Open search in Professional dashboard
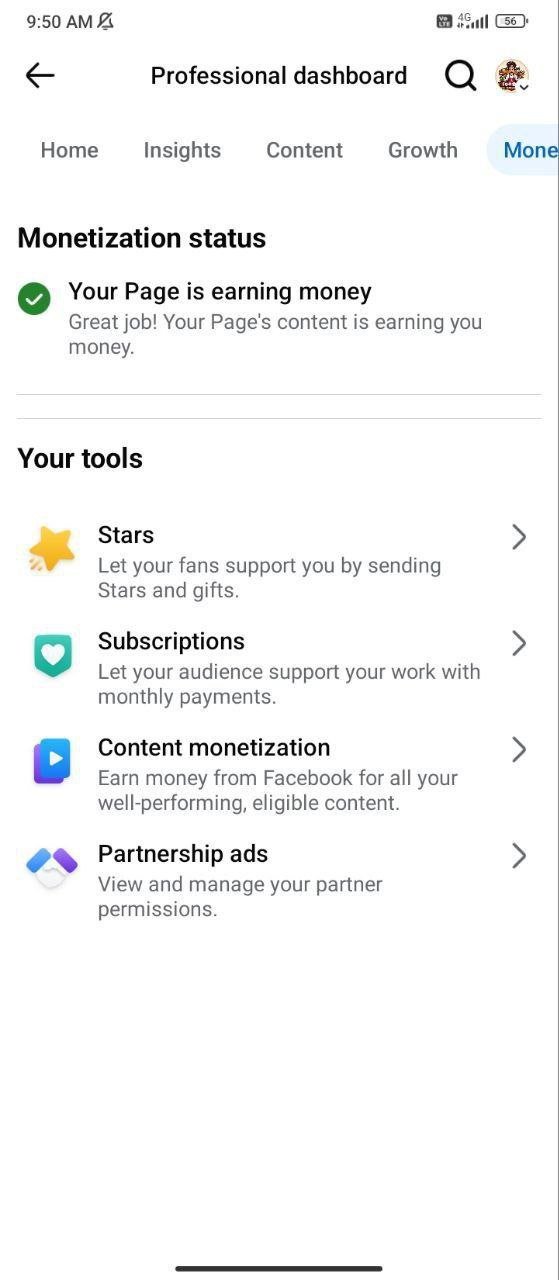Screen dimensions: 559x1280 [x=460, y=75]
